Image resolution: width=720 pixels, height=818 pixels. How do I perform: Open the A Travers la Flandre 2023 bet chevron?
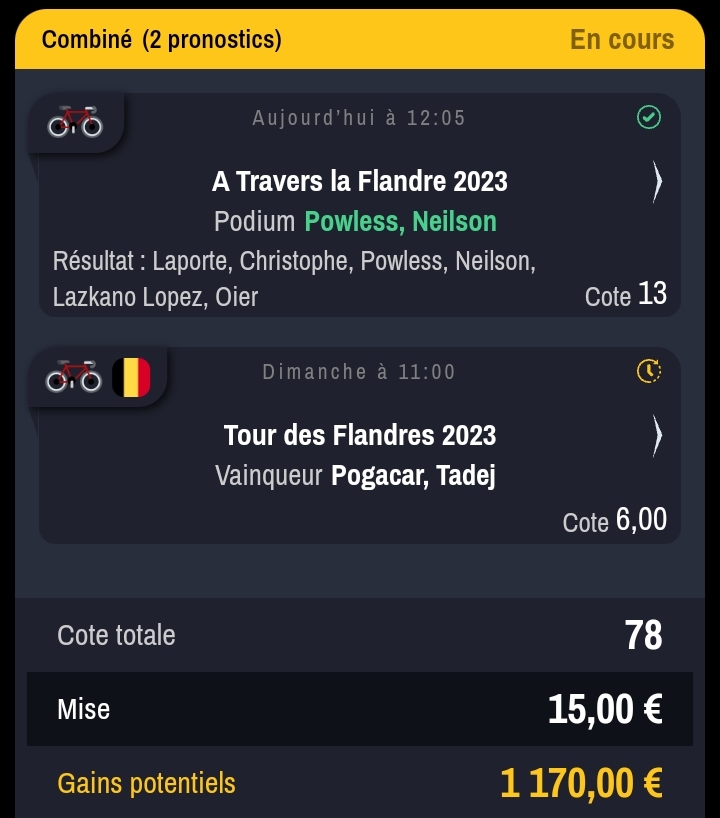(x=656, y=182)
